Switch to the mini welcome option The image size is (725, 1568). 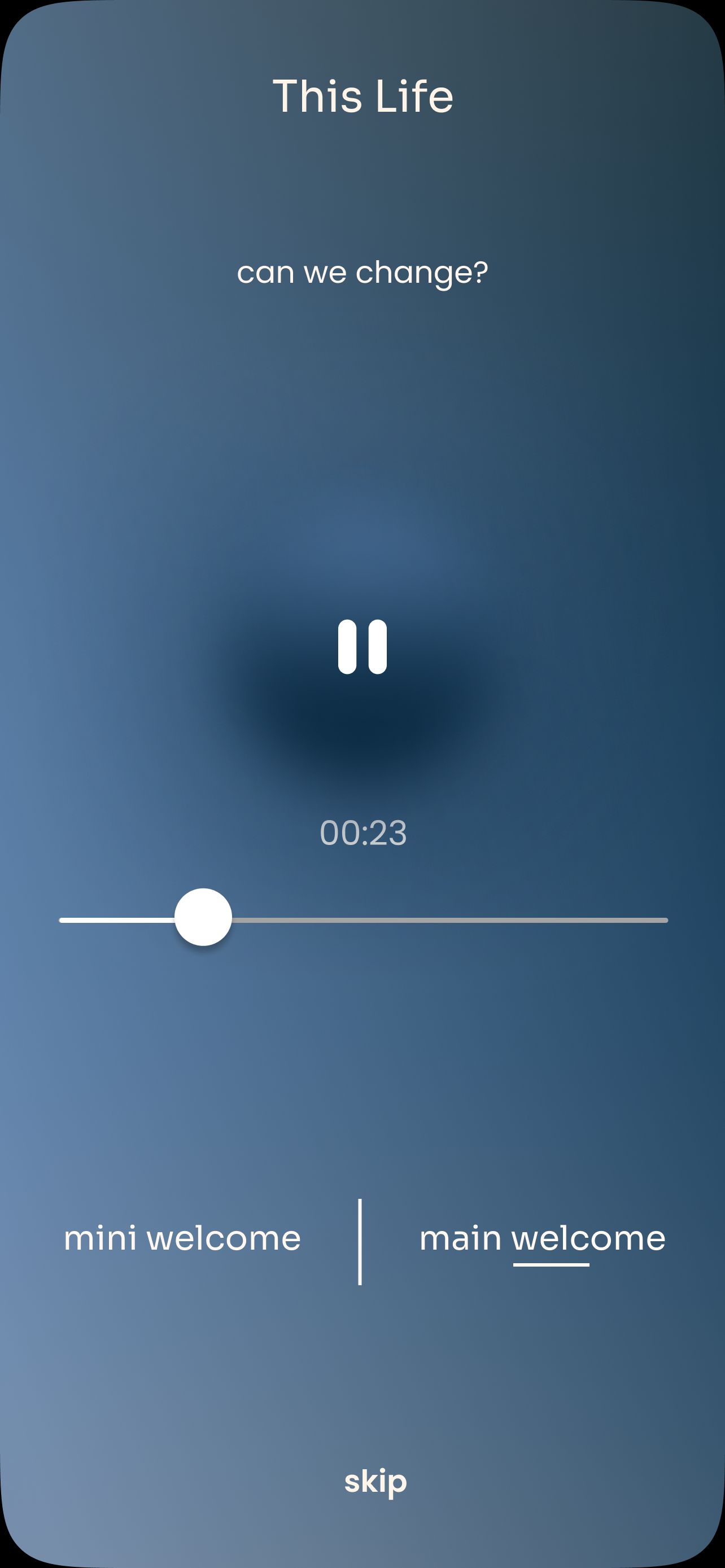click(x=182, y=1238)
